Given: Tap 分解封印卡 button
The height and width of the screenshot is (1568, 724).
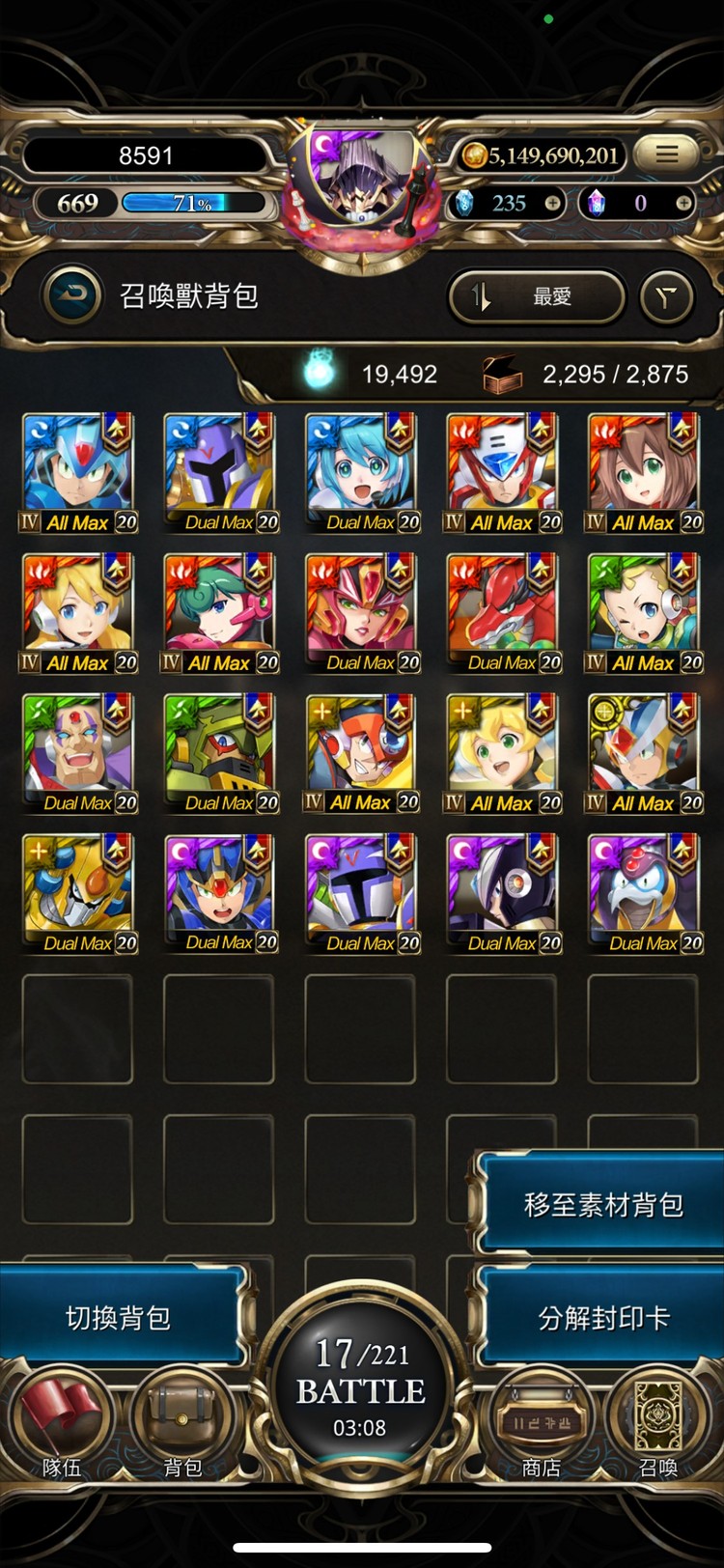Looking at the screenshot, I should tap(601, 1317).
